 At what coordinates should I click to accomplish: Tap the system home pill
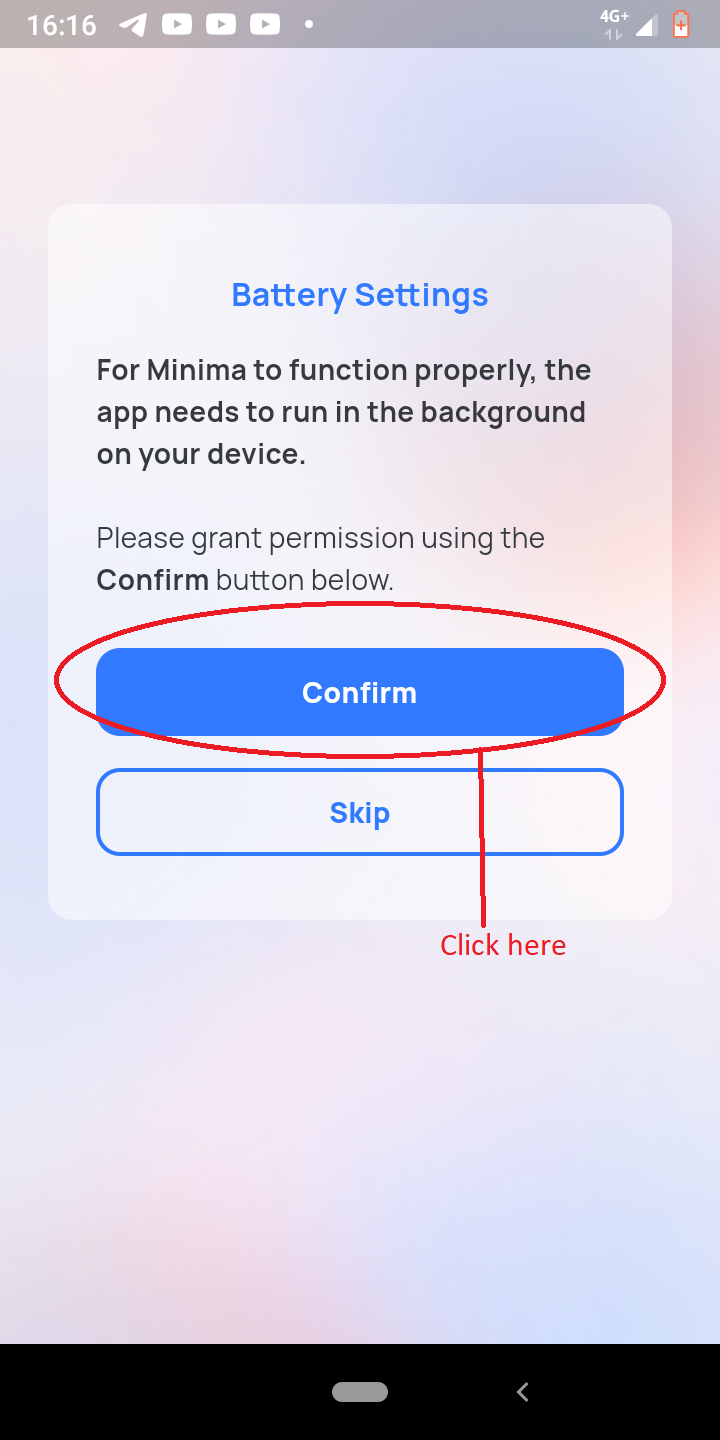360,1391
